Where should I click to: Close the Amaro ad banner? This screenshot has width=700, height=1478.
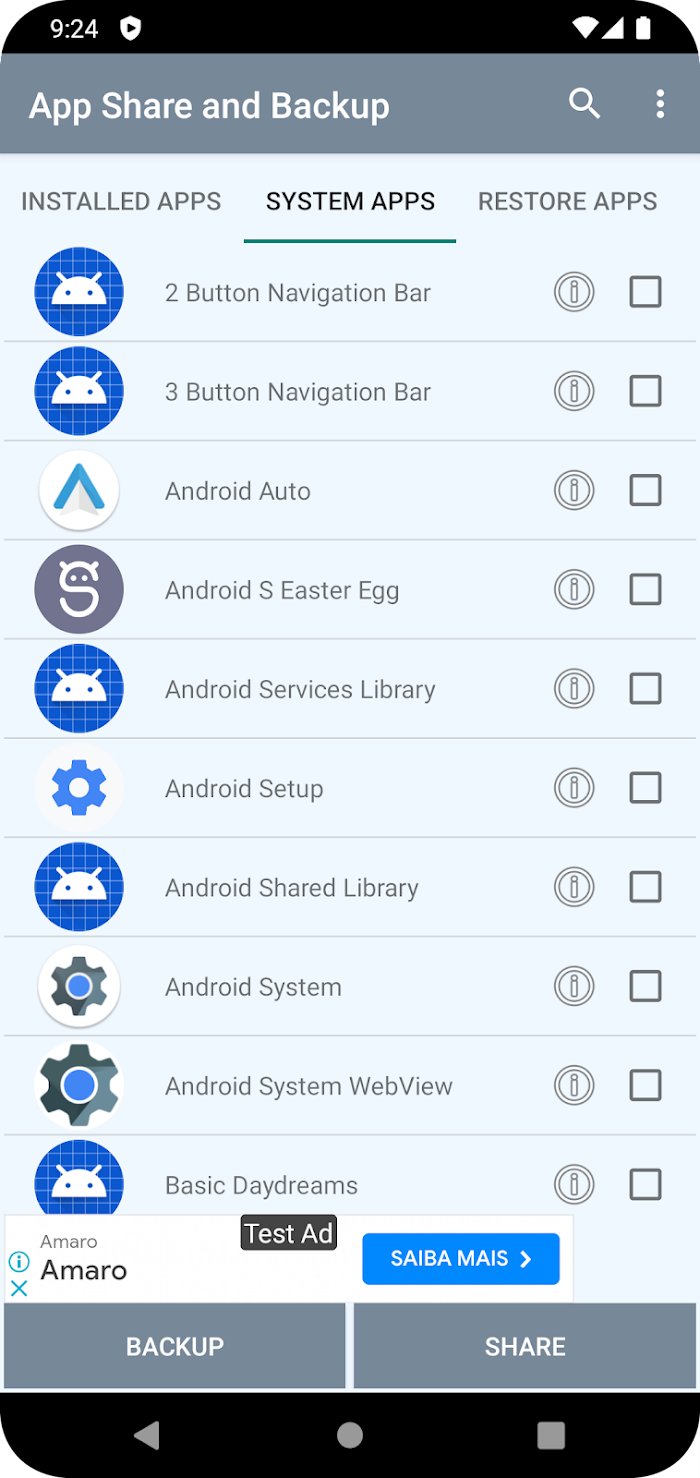[x=18, y=1288]
